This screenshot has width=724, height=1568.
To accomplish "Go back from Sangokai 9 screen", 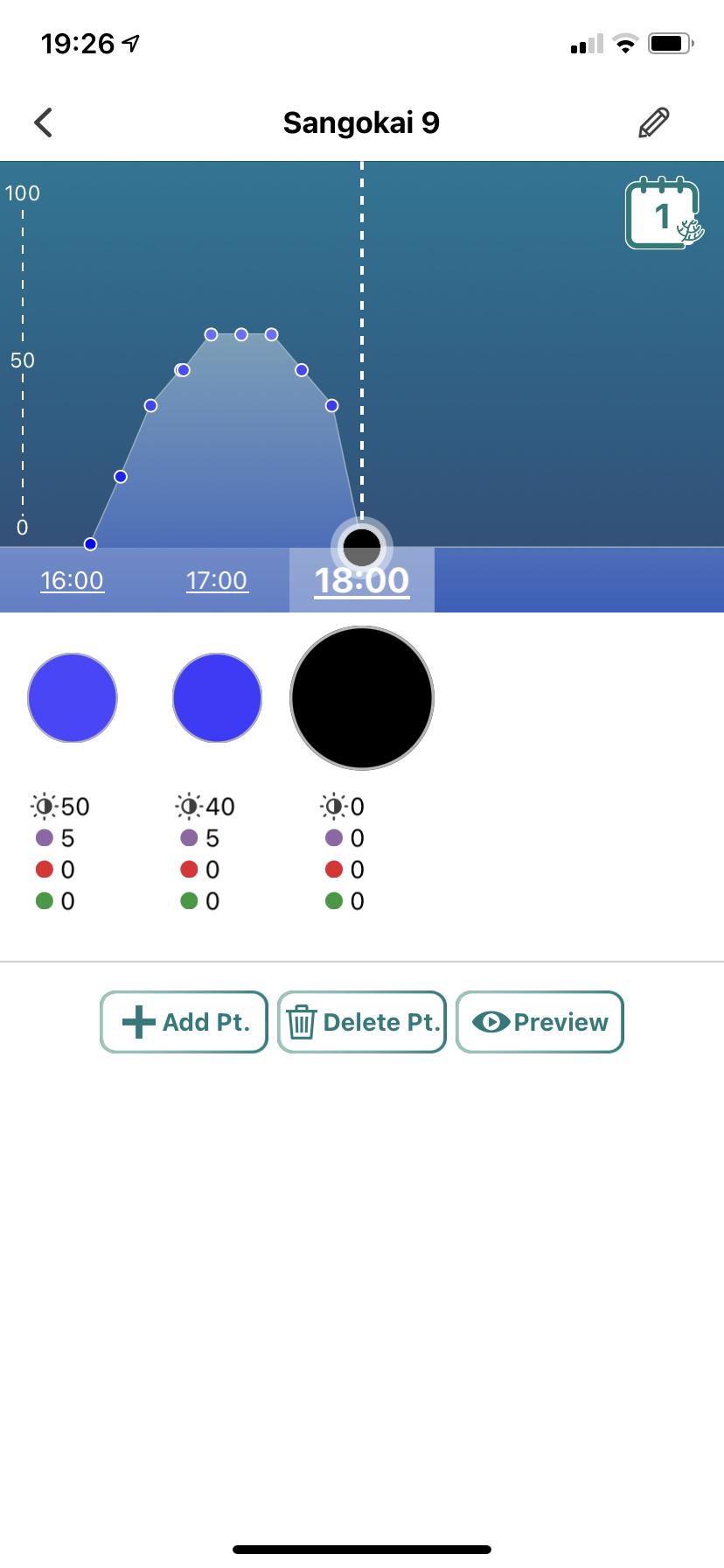I will click(44, 122).
